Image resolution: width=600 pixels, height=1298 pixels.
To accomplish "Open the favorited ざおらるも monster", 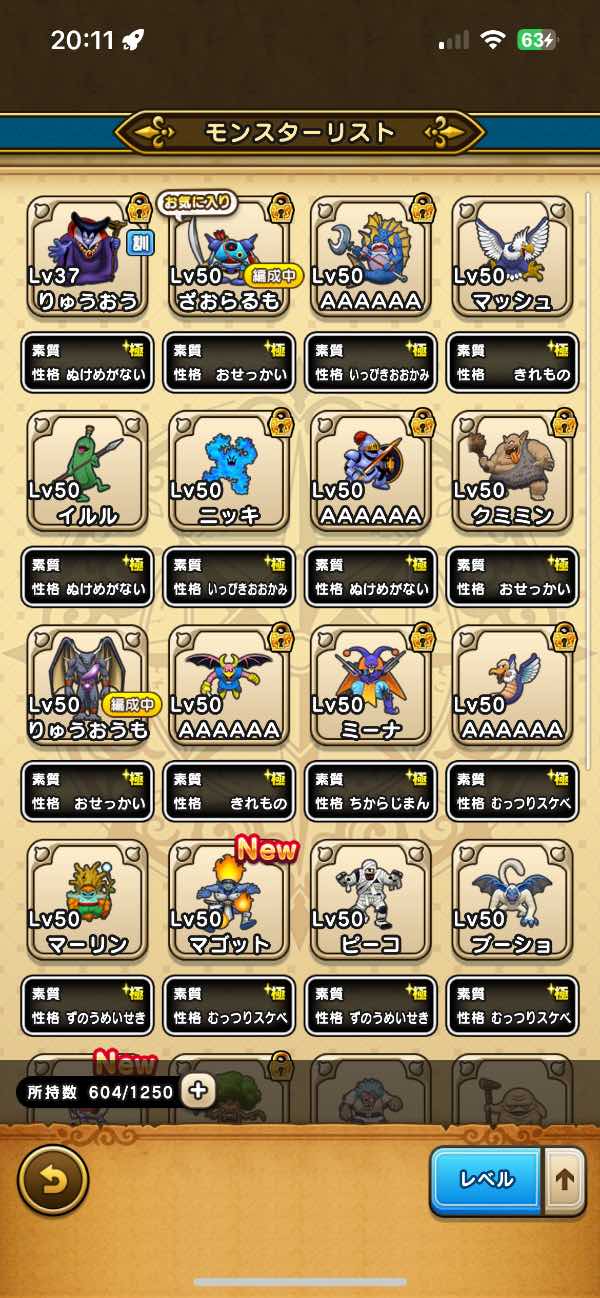I will [x=230, y=257].
